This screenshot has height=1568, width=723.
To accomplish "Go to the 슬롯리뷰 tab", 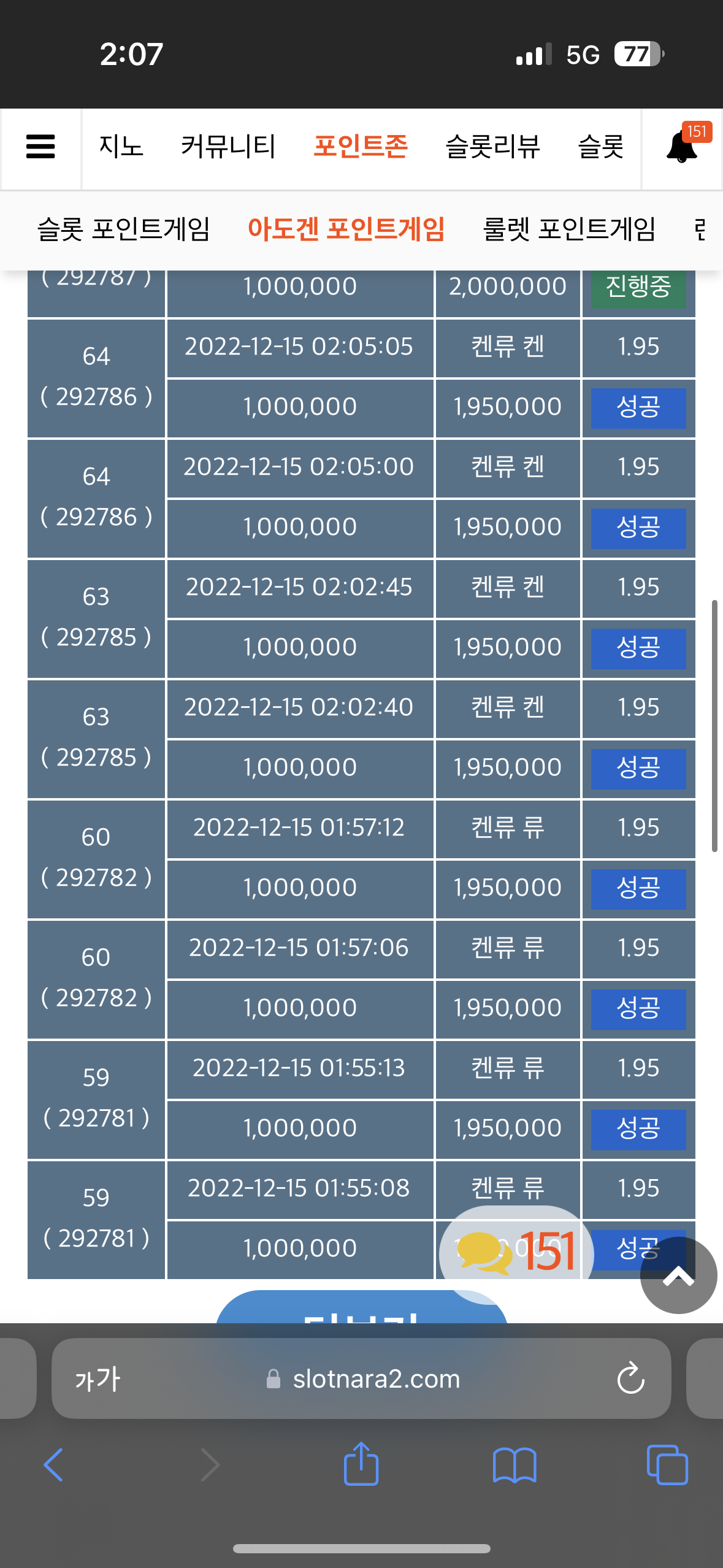I will point(492,147).
